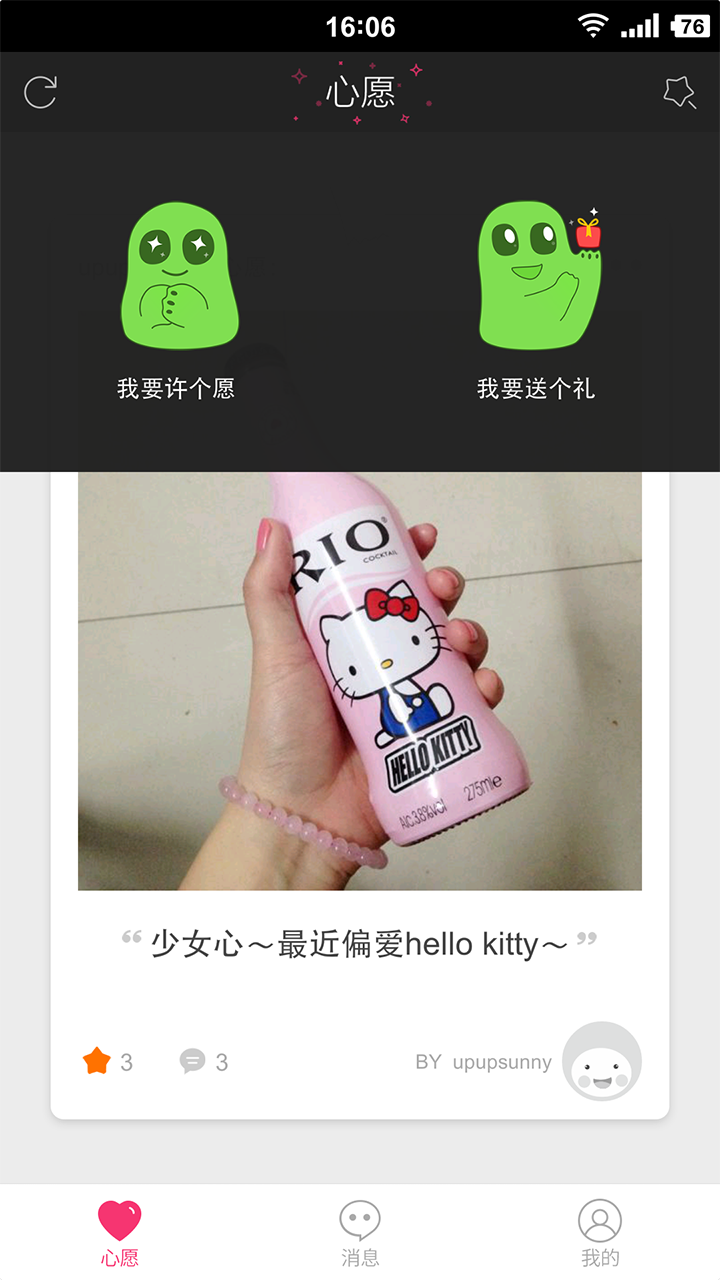This screenshot has height=1280, width=720.
Task: Tap the refresh icon
Action: tap(40, 92)
